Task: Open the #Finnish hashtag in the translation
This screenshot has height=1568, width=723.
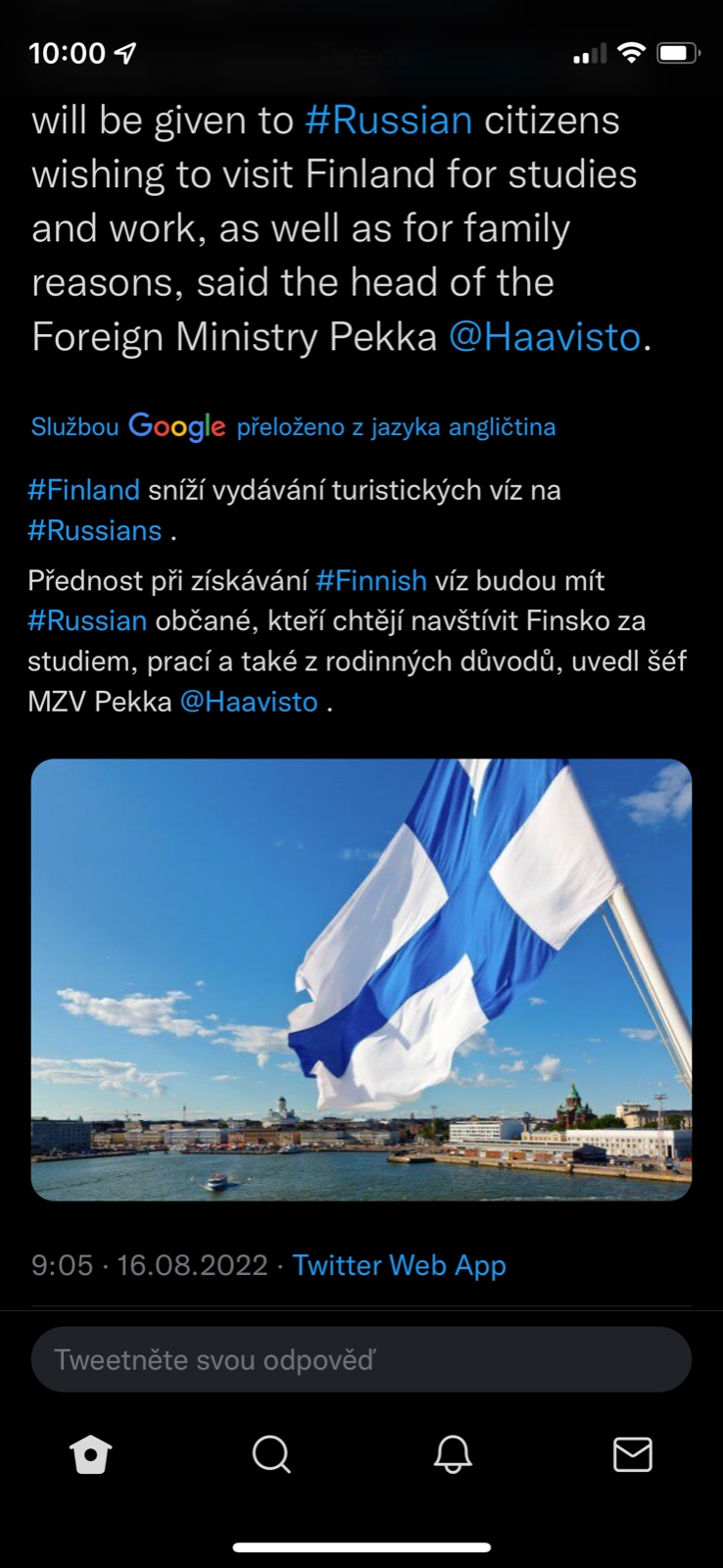Action: 371,580
